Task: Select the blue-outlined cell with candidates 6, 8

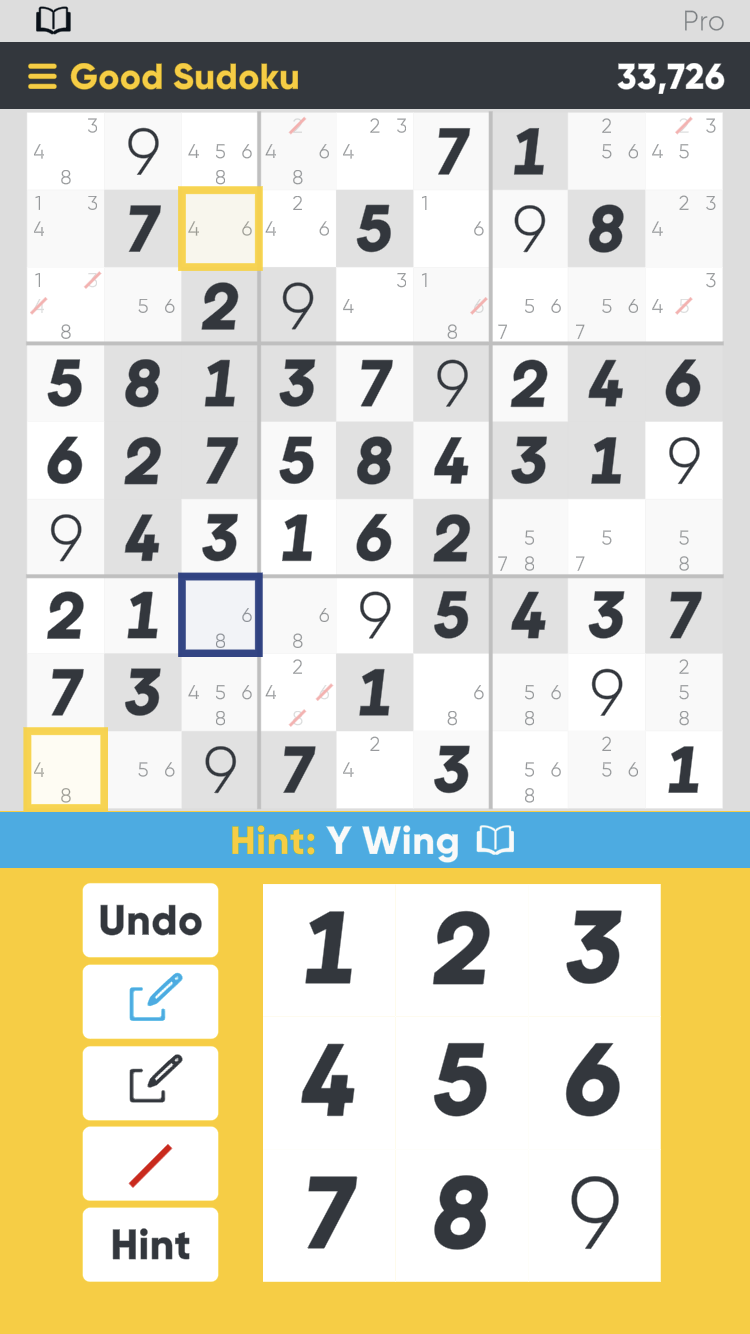Action: [x=220, y=615]
